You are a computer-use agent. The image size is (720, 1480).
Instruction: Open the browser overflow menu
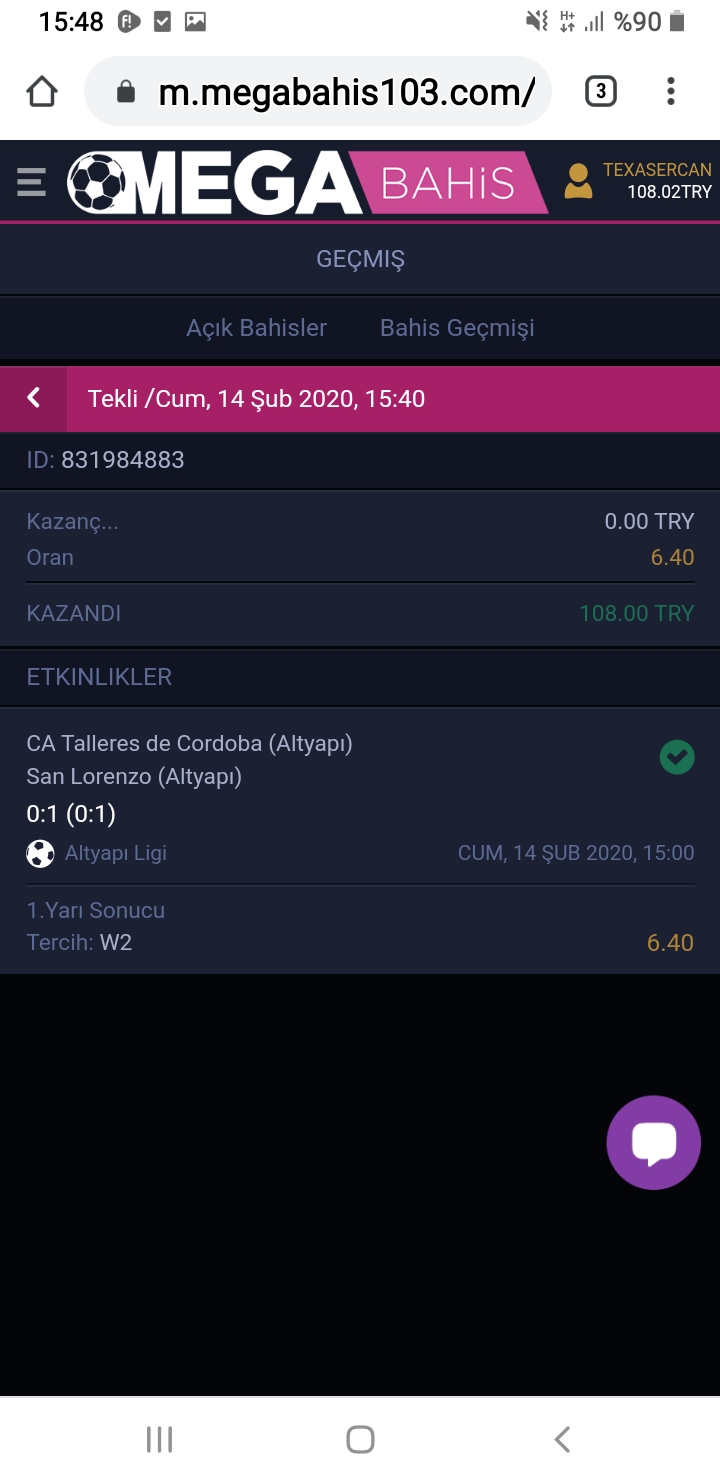pos(671,92)
